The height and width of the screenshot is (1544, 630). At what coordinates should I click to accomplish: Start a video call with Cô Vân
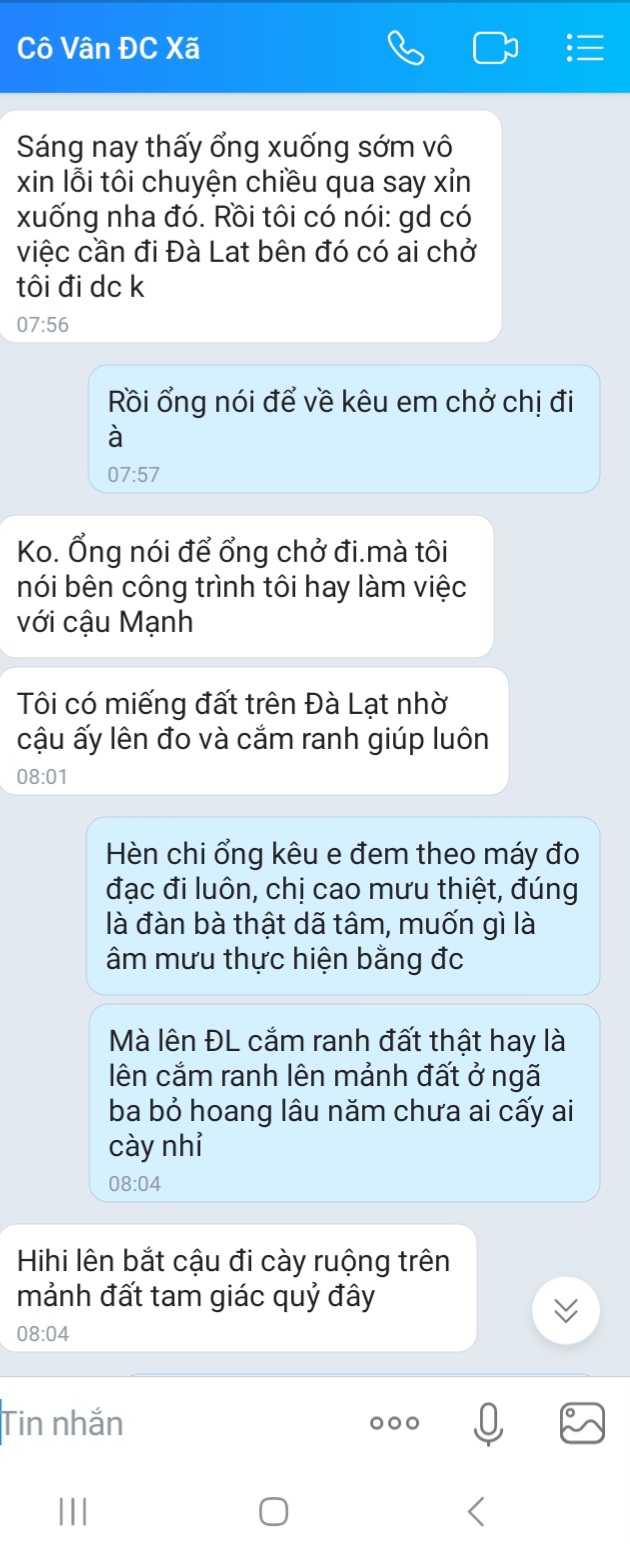coord(496,48)
